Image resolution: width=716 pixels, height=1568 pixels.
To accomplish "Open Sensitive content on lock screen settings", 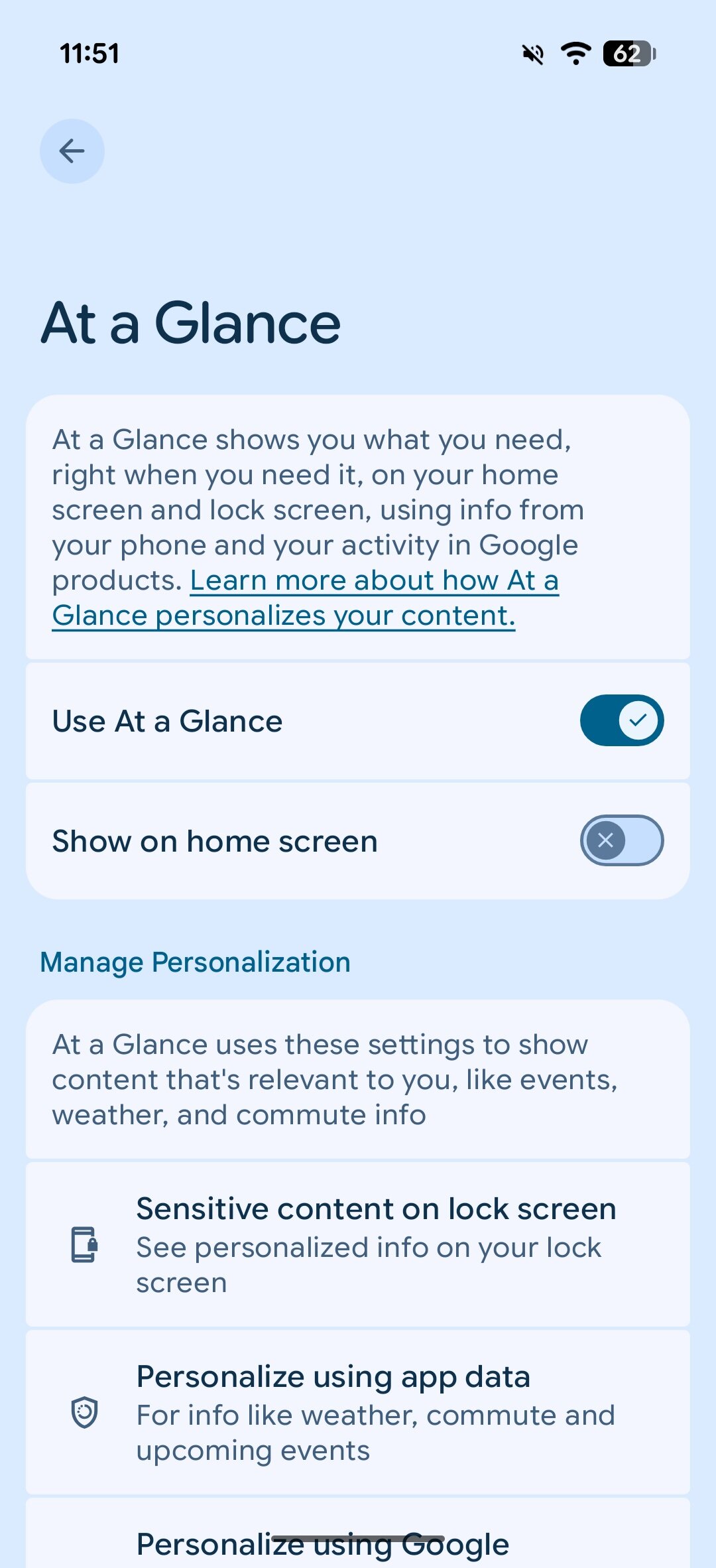I will [358, 1246].
